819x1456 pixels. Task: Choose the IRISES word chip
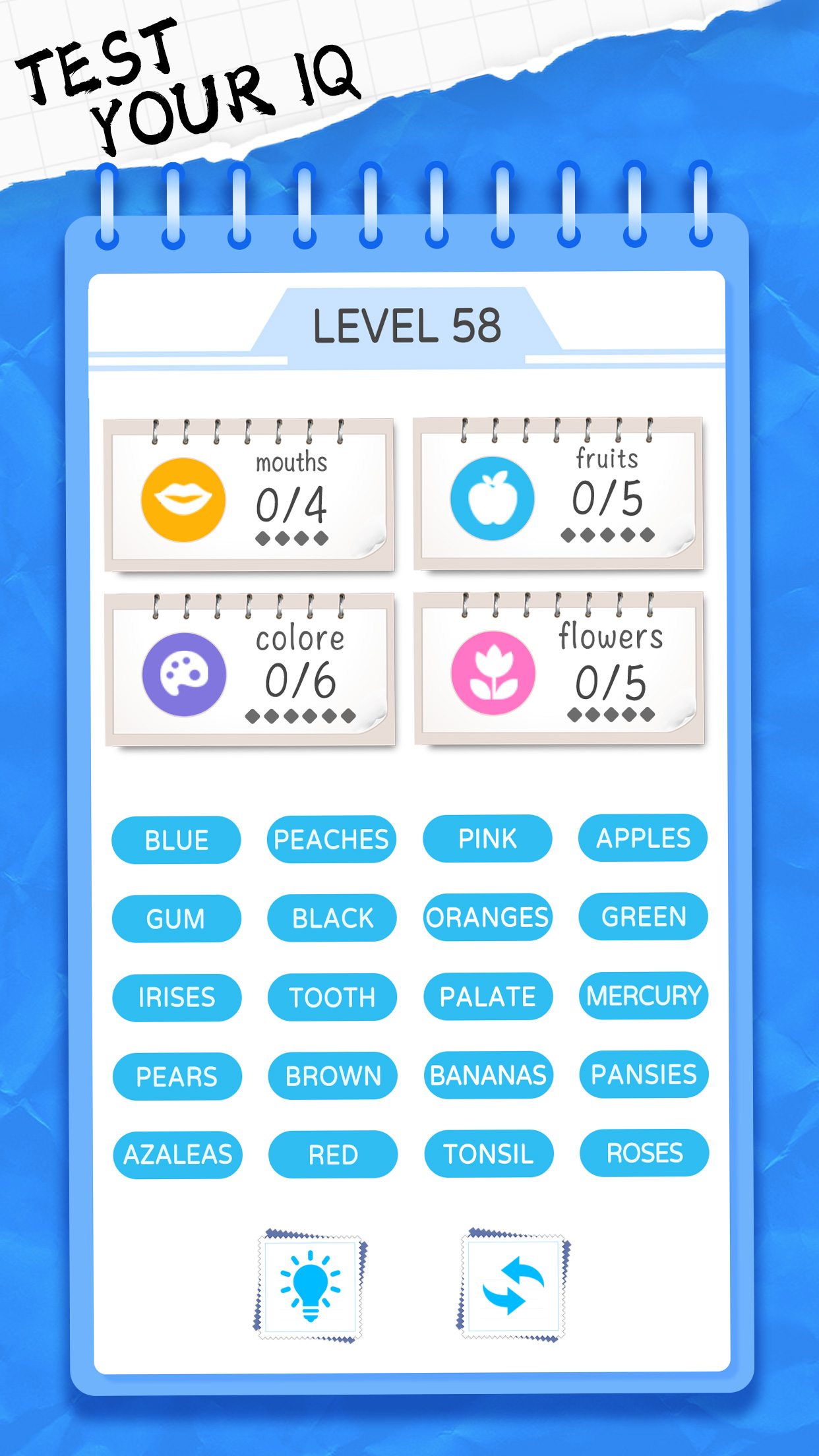[177, 997]
